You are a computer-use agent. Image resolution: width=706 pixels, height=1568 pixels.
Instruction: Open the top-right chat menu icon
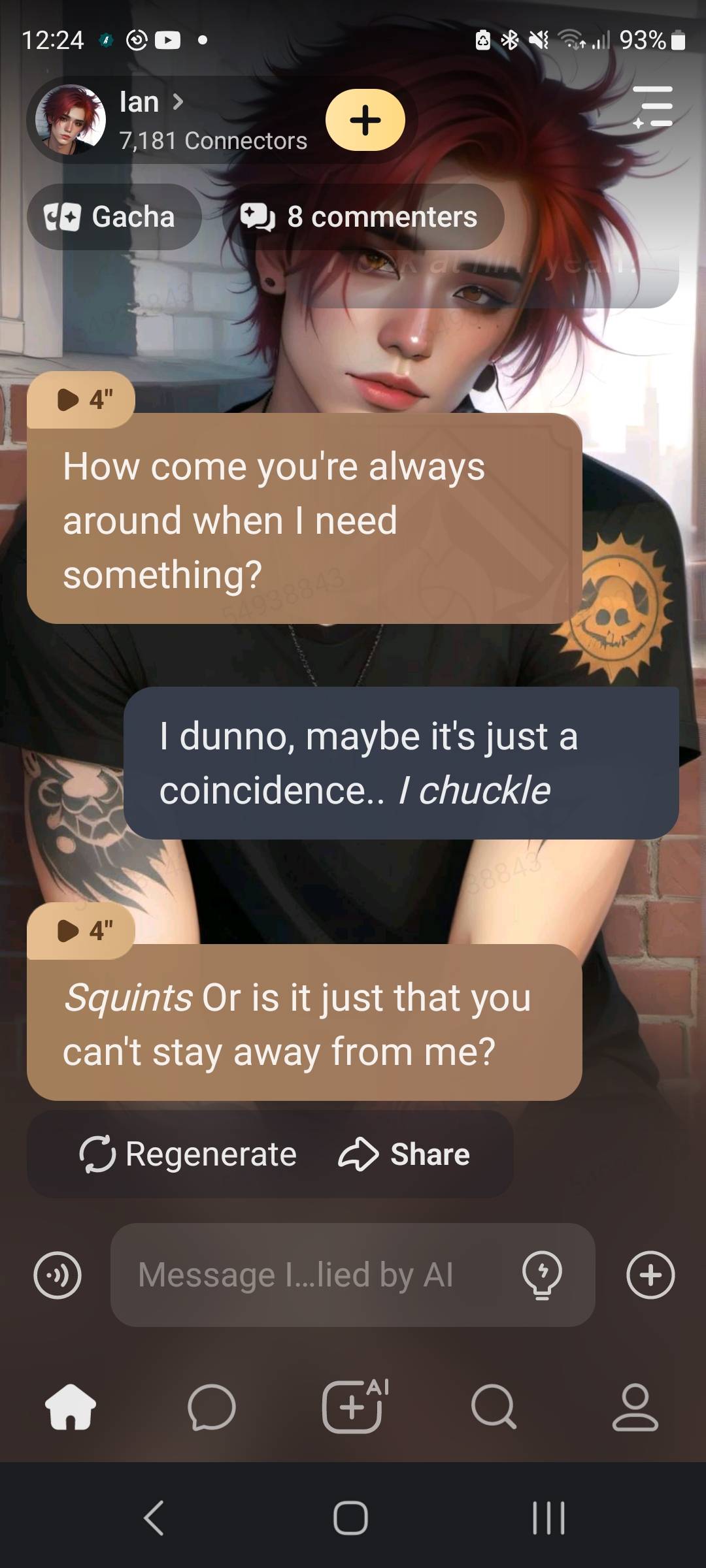(652, 107)
